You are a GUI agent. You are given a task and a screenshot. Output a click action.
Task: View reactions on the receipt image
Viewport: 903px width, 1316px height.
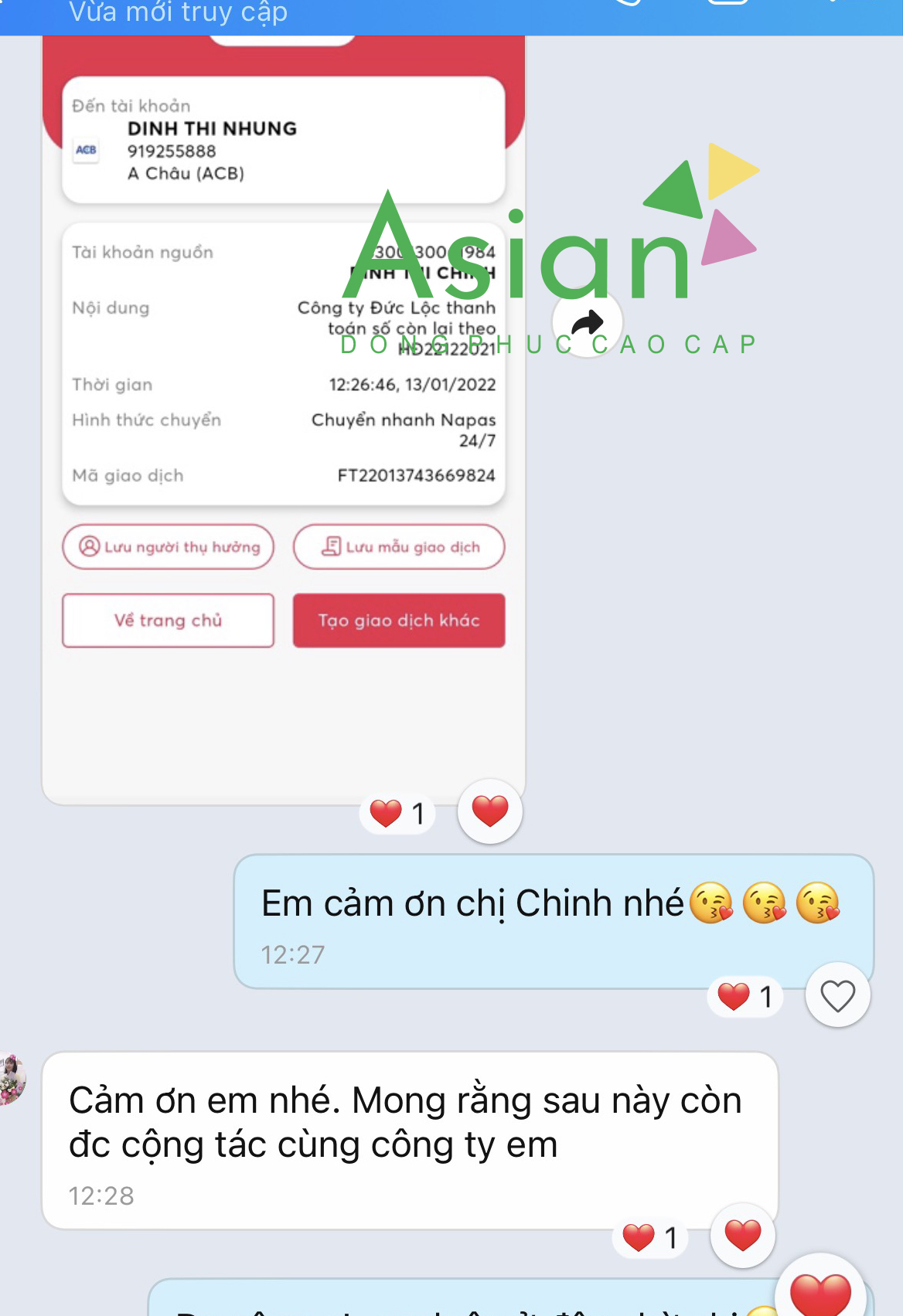point(397,814)
